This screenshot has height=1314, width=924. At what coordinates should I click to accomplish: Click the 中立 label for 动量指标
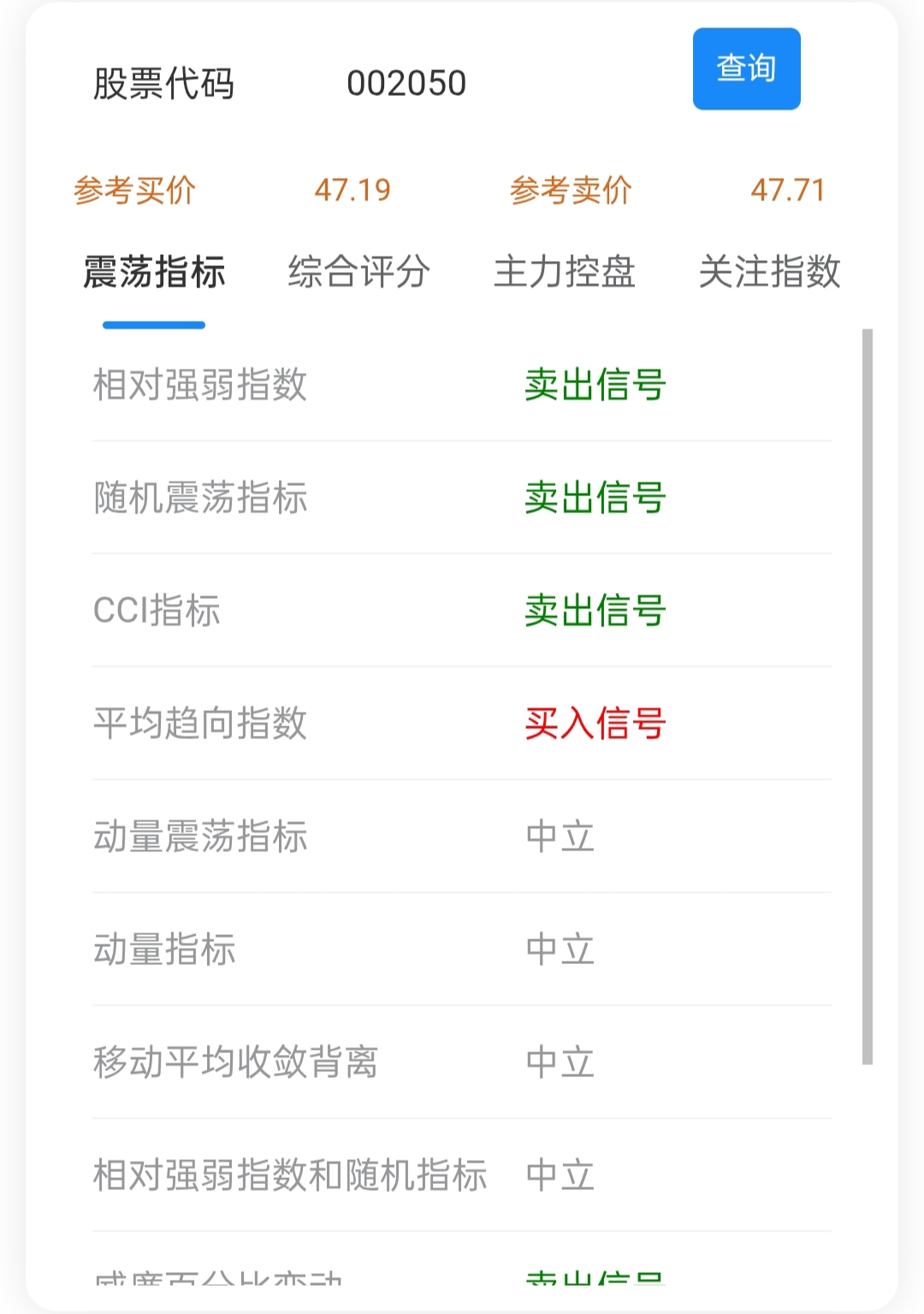[560, 950]
